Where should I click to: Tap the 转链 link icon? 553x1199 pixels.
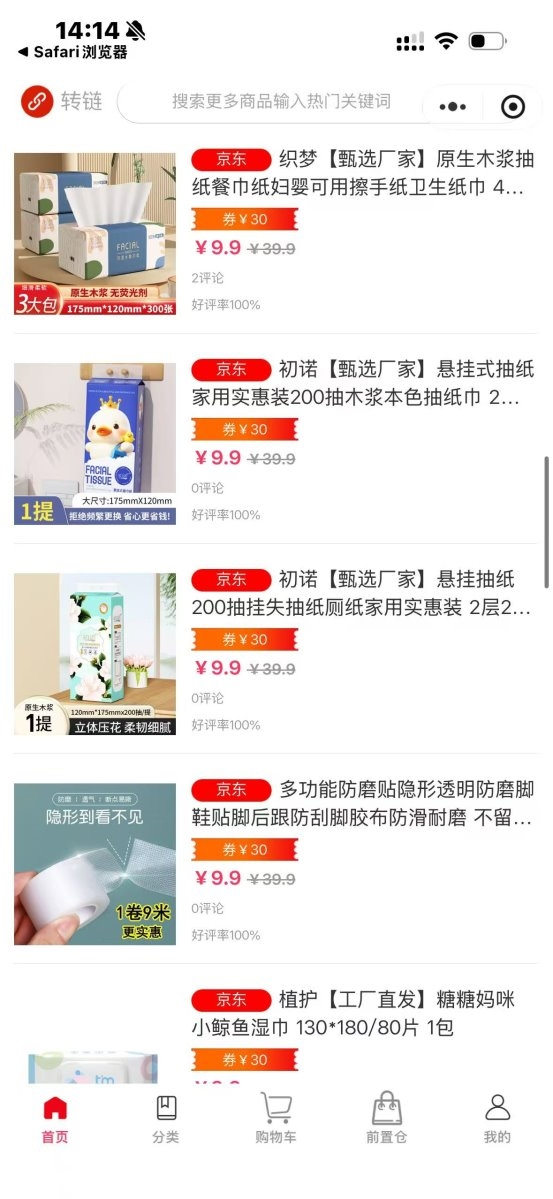pos(37,101)
